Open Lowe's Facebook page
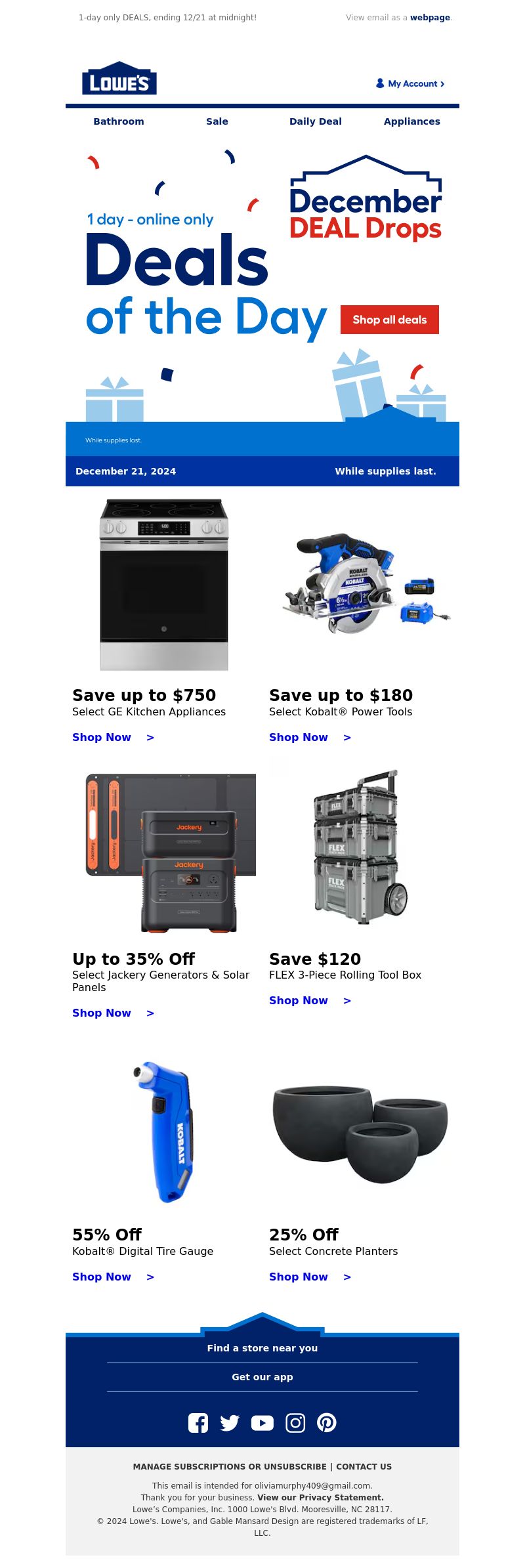 pyautogui.click(x=198, y=1422)
